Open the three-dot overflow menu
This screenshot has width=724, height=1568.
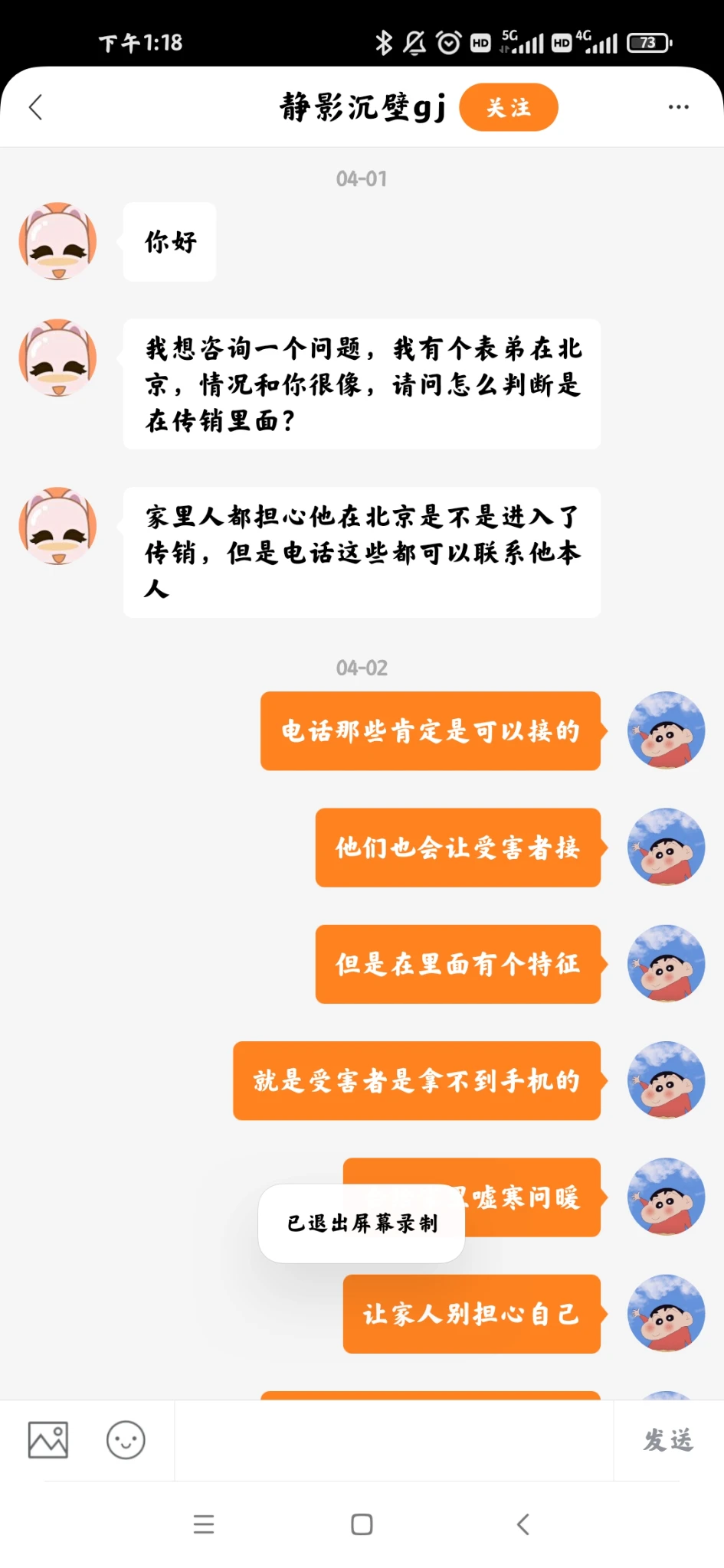coord(678,107)
